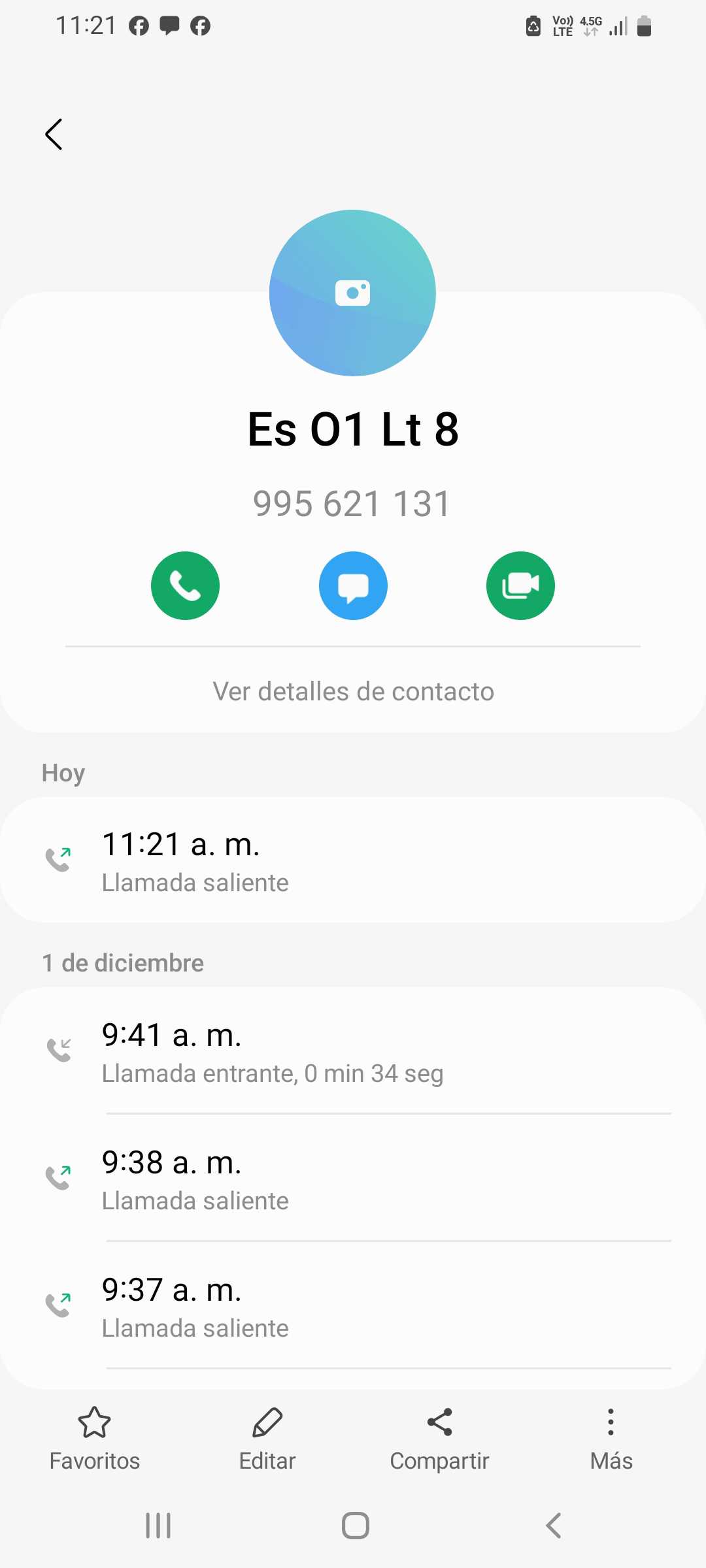View the 9:37 a. m. outgoing call
This screenshot has width=706, height=1568.
(353, 1306)
